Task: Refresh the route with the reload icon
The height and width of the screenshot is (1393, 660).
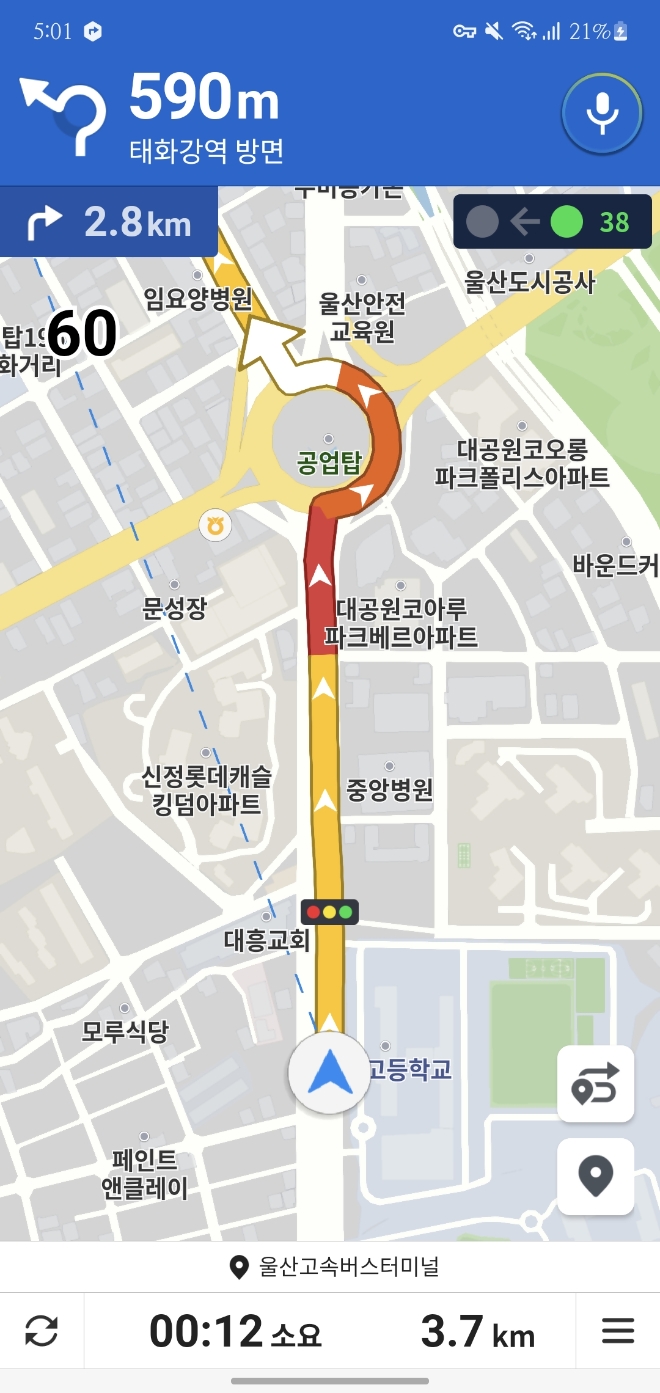Action: [41, 1331]
